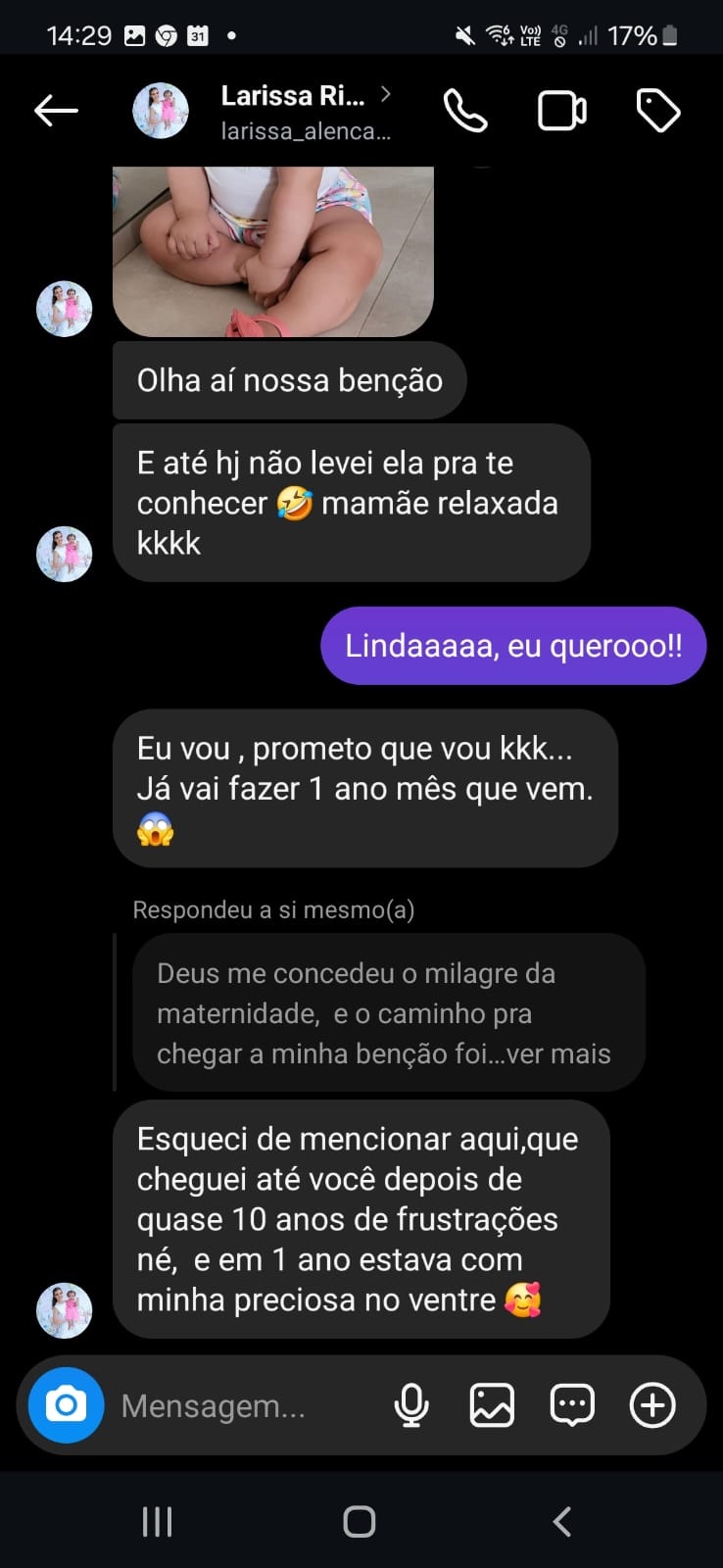Screen dimensions: 723x1568
Task: Open the camera to send a photo
Action: click(x=63, y=1405)
